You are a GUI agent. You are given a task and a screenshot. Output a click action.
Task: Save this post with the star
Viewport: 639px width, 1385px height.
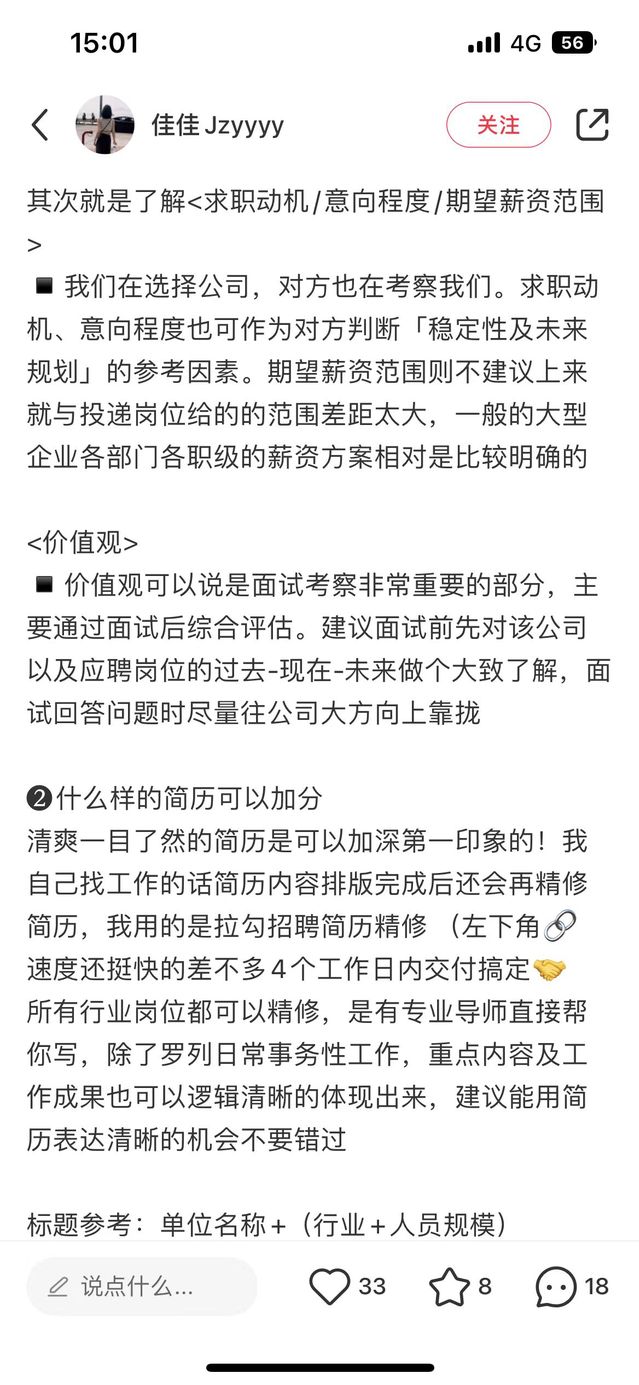tap(449, 1286)
